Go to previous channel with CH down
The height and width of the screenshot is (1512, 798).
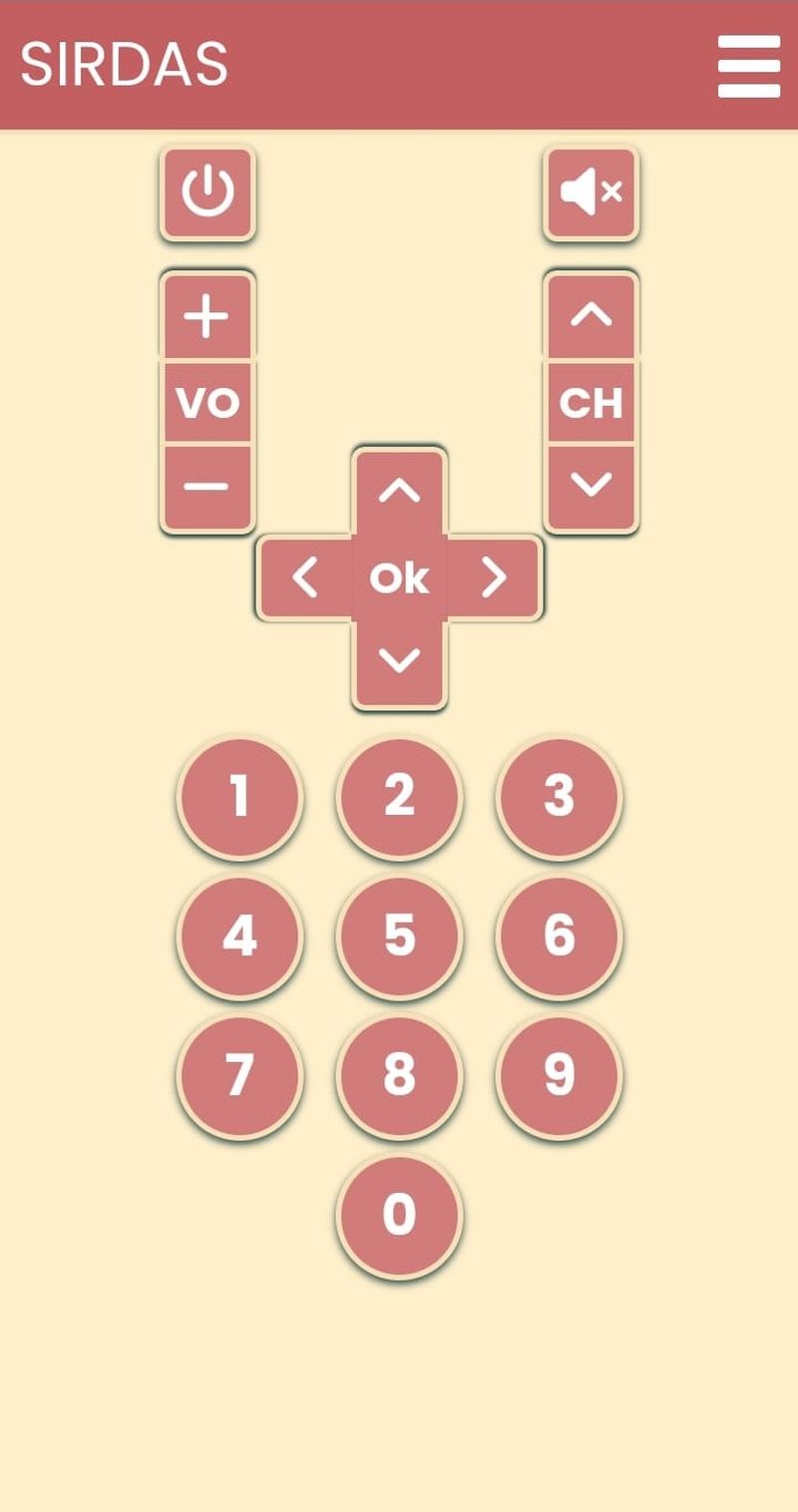[x=591, y=488]
